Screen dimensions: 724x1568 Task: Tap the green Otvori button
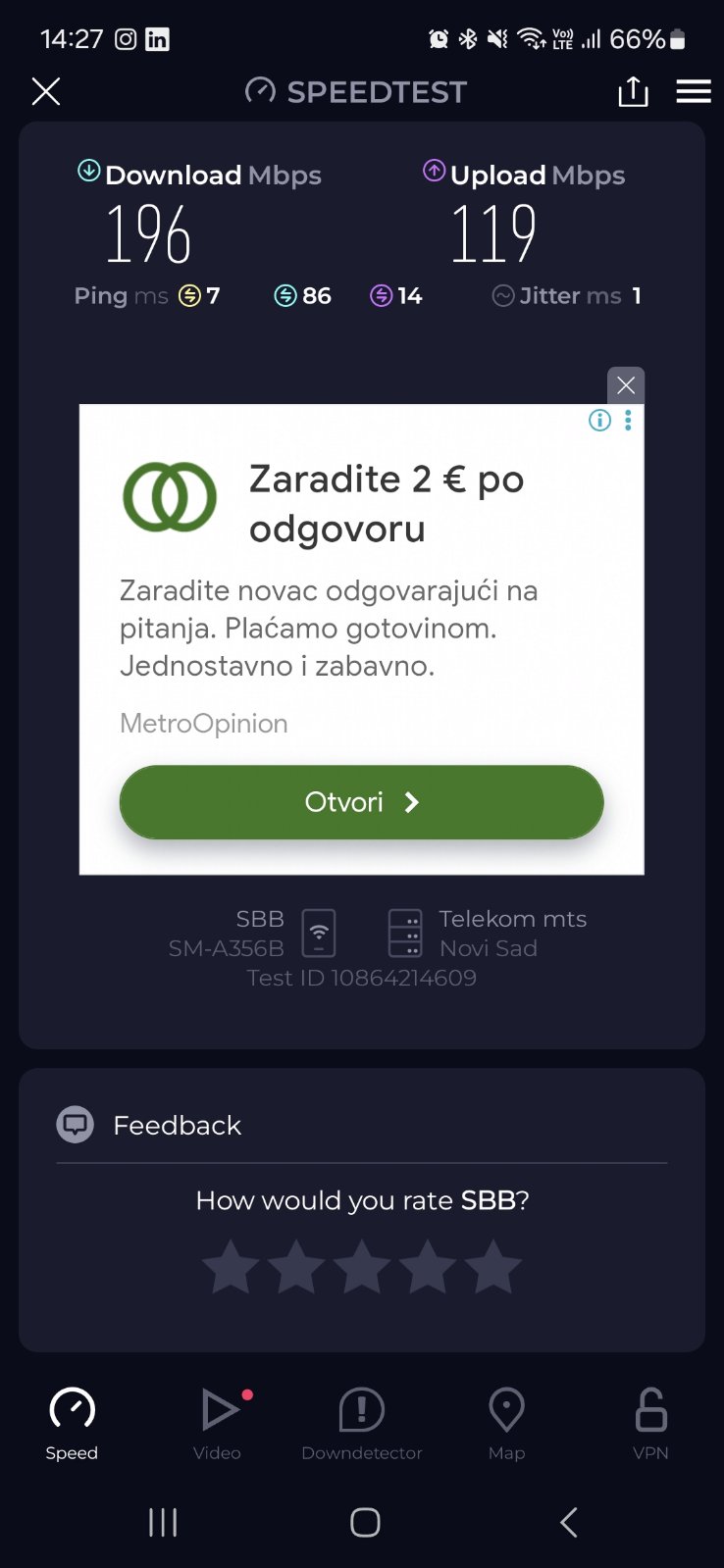361,802
